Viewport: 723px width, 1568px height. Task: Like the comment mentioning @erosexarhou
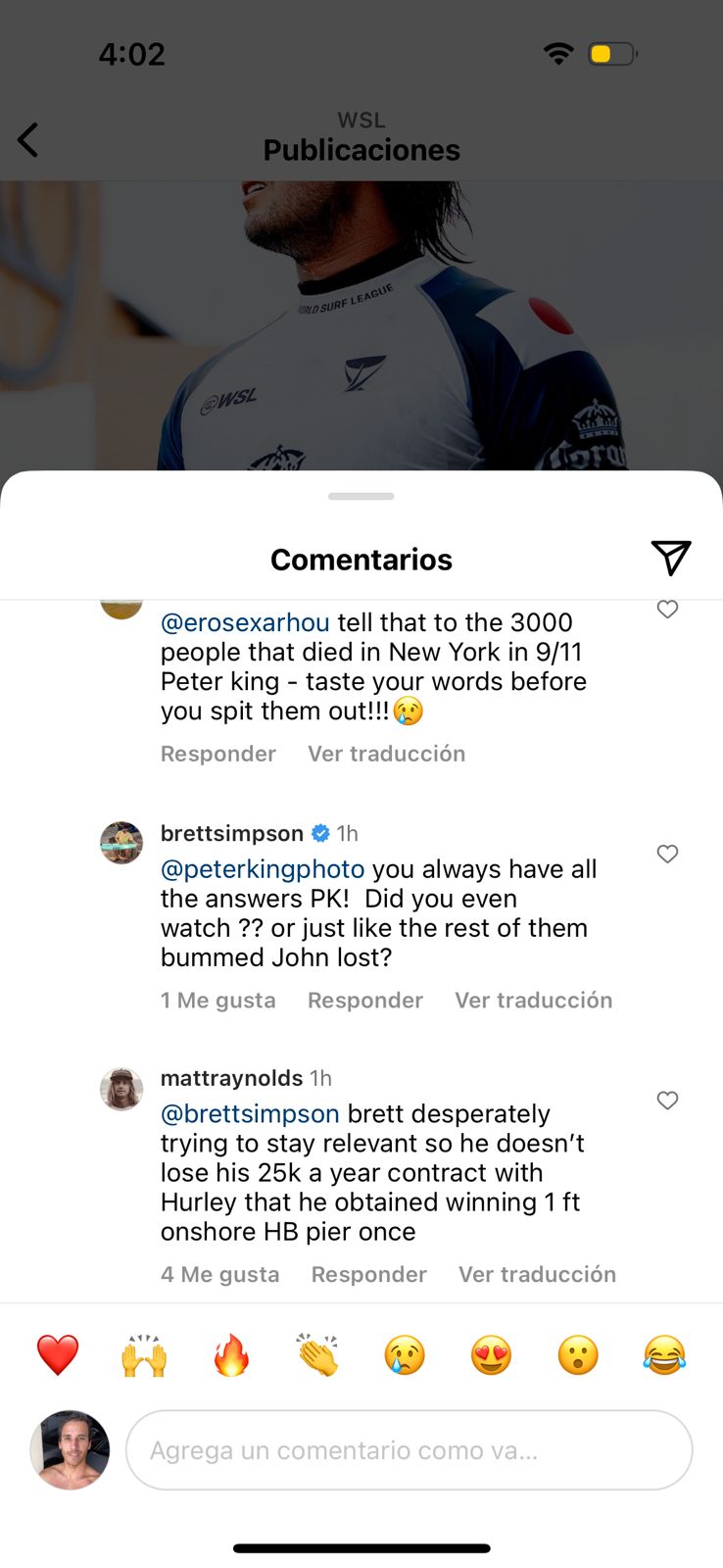point(667,609)
